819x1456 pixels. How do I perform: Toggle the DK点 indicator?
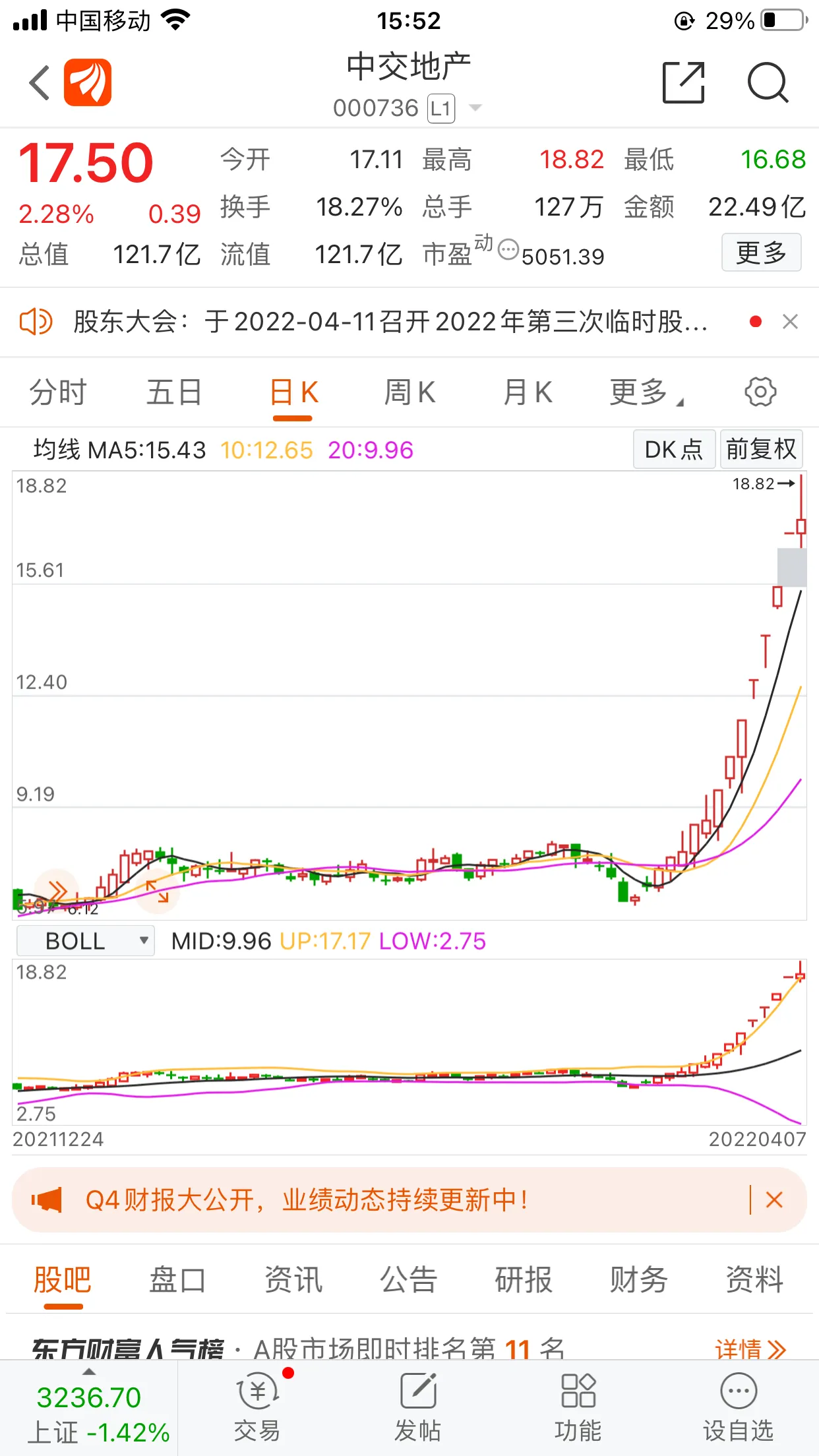pos(673,450)
